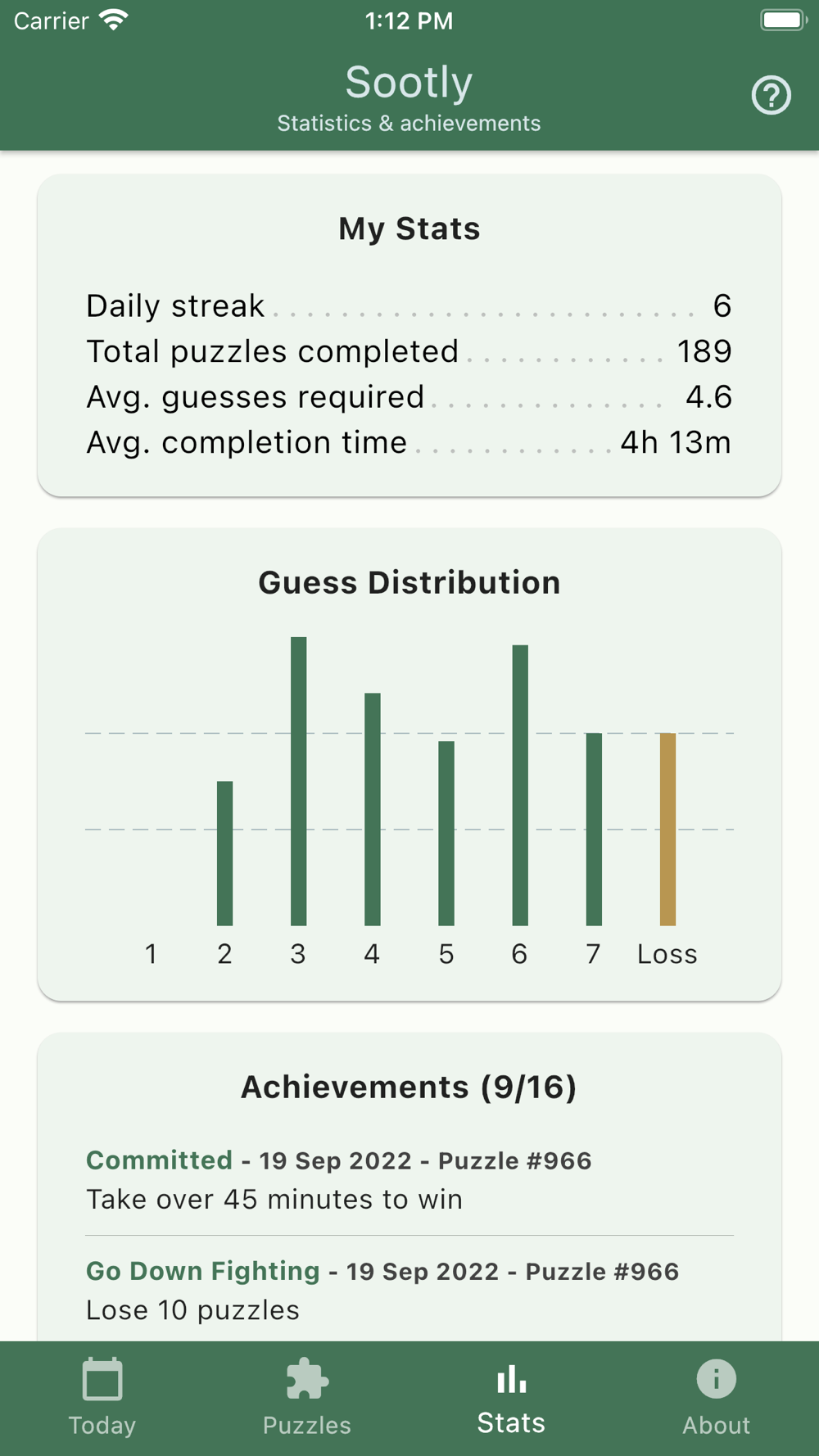
Task: Open the Puzzles tab
Action: tap(307, 1398)
